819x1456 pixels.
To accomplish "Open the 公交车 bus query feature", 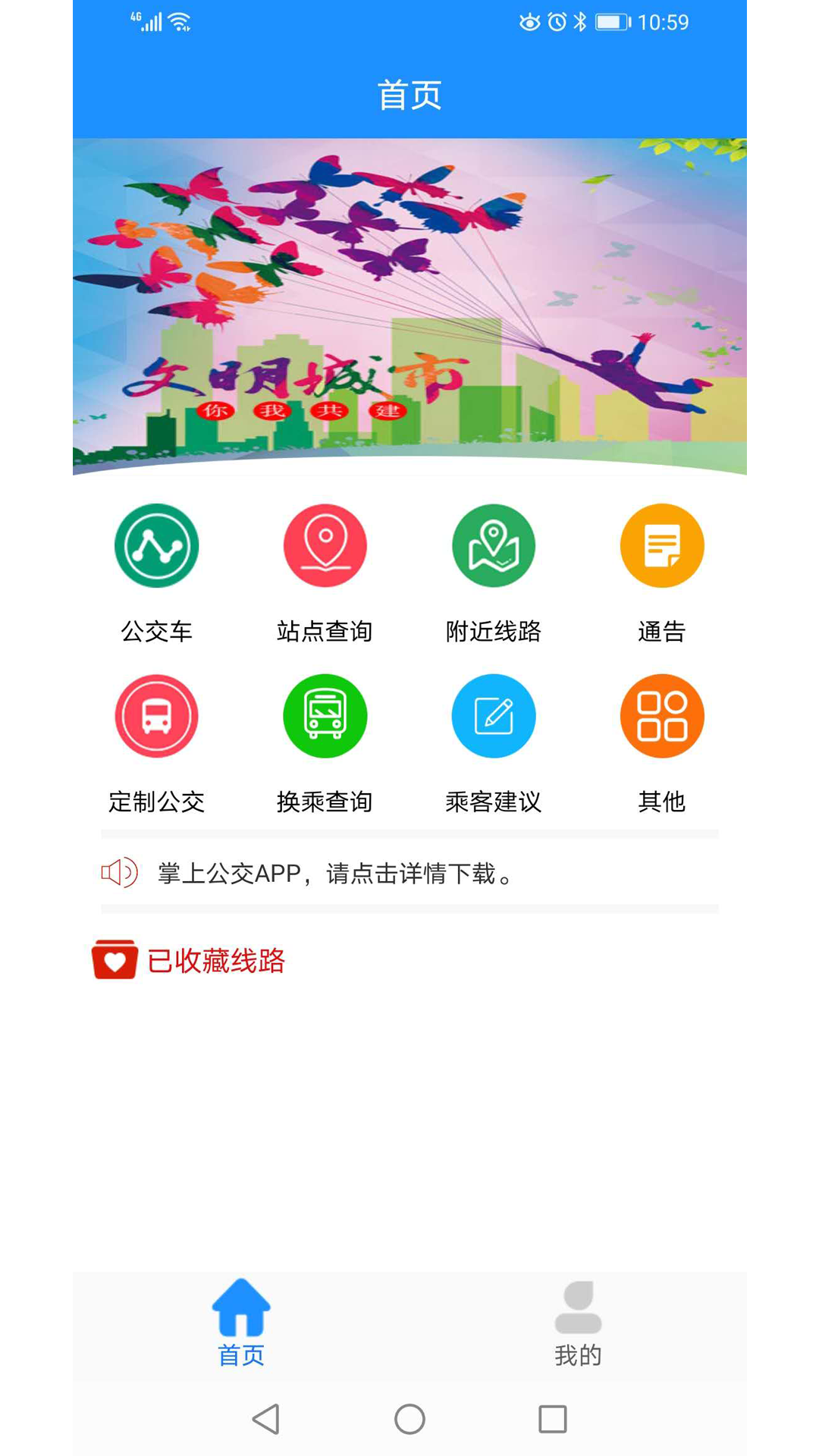I will tap(155, 544).
